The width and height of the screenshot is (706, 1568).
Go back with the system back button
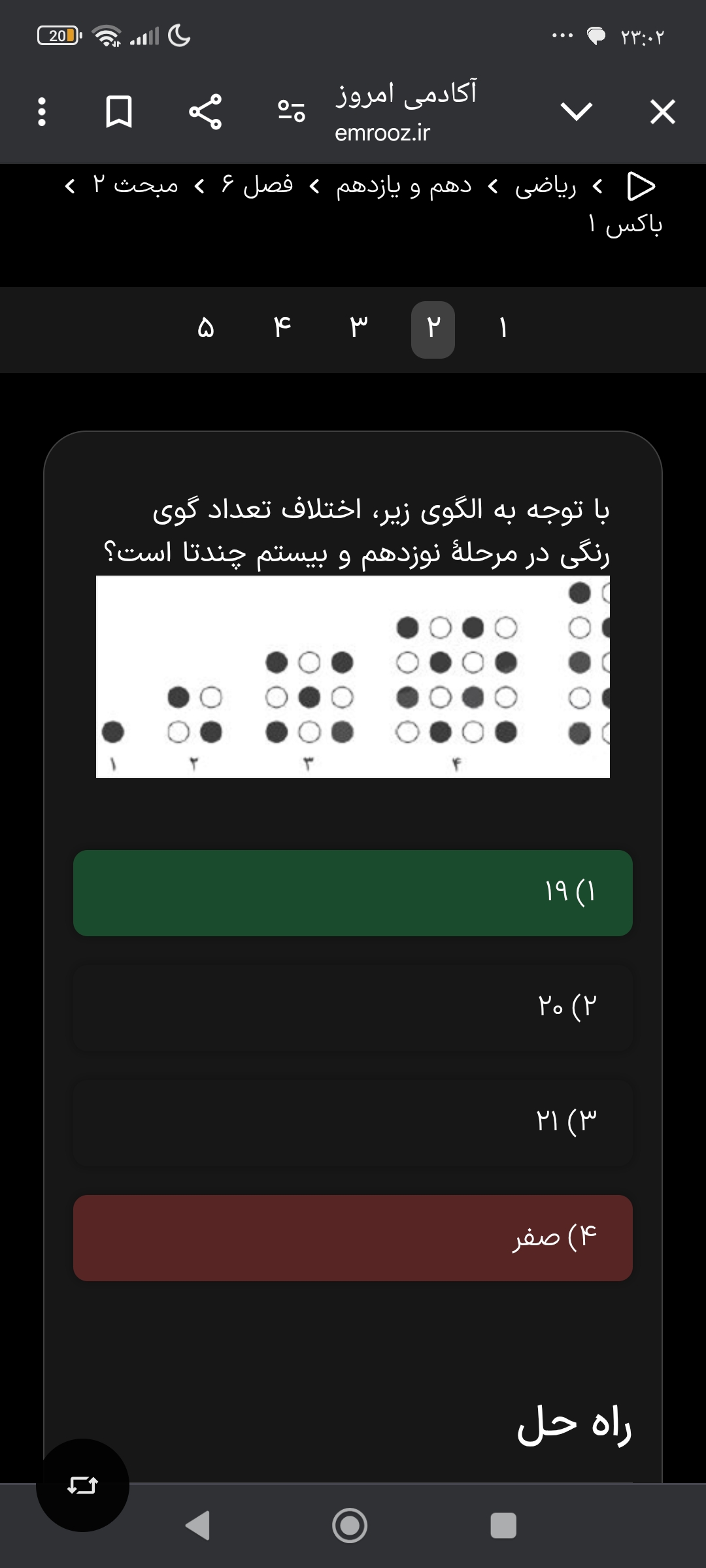(198, 1526)
